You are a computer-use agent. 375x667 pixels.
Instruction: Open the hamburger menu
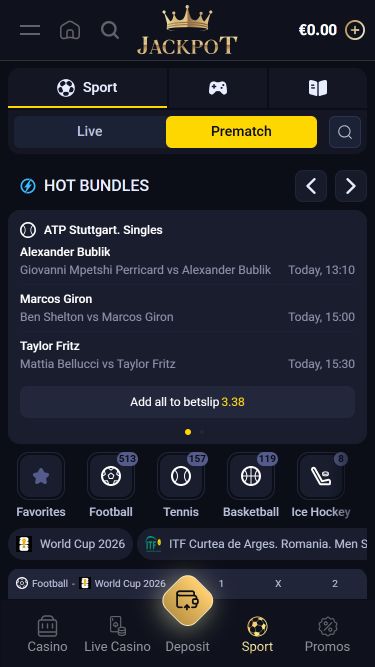point(30,30)
